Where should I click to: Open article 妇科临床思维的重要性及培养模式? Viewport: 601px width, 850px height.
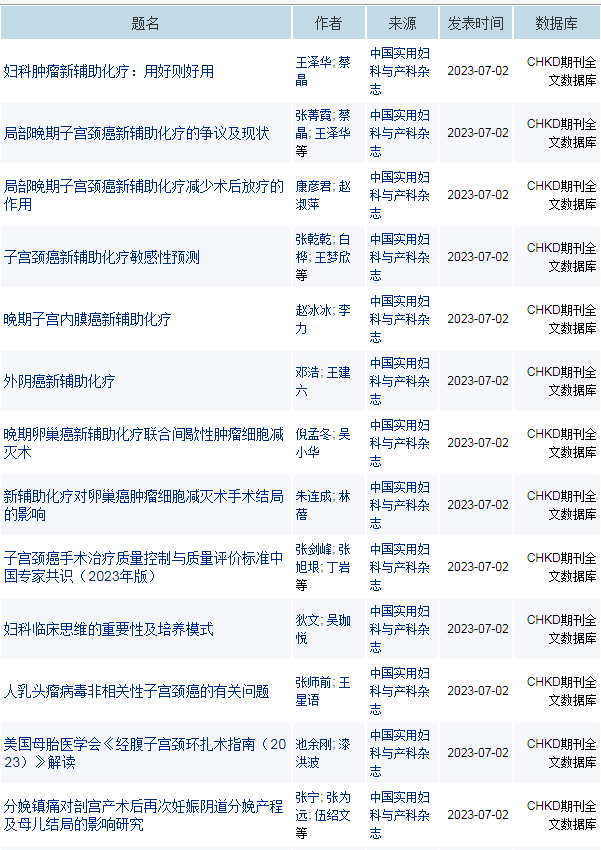[x=109, y=629]
